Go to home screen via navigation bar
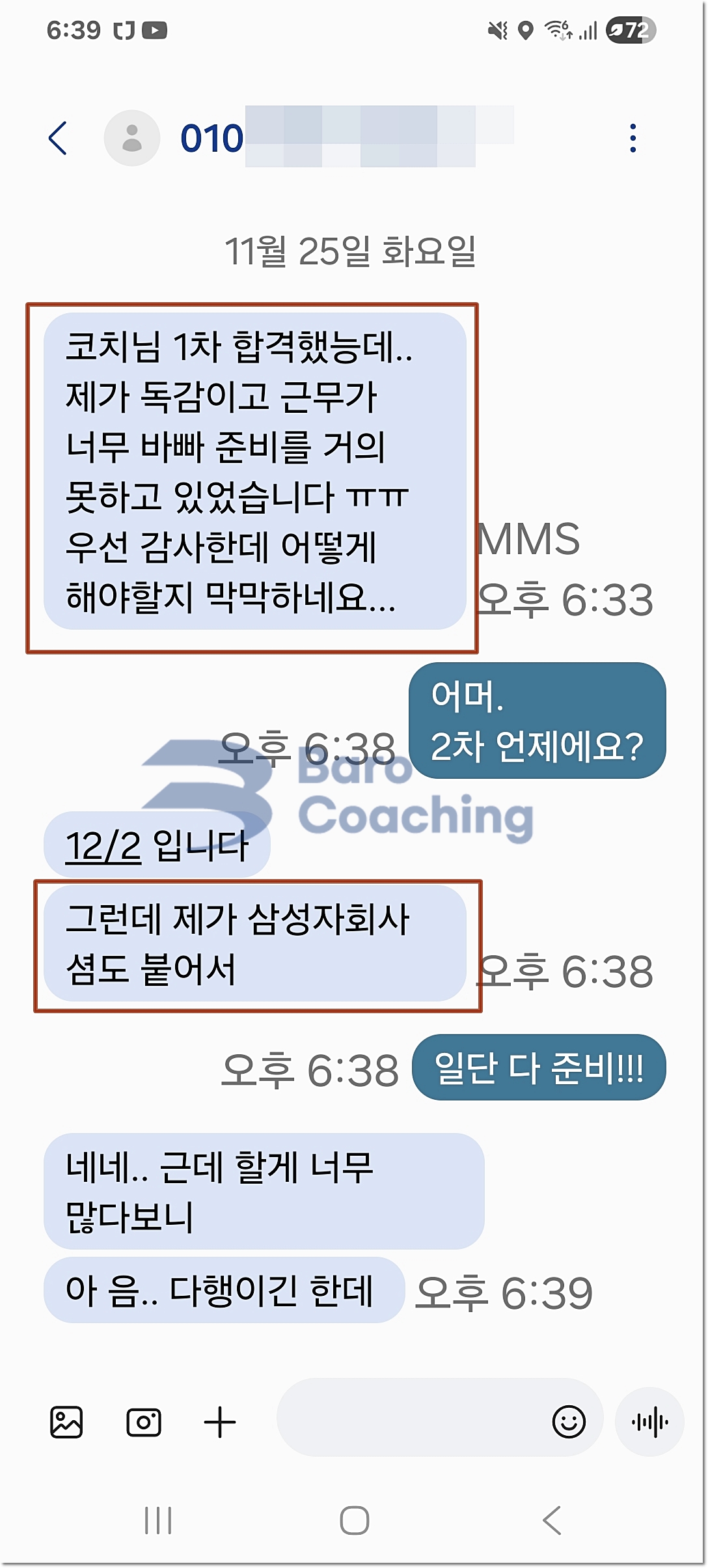This screenshot has height=1568, width=708. pos(355,1520)
